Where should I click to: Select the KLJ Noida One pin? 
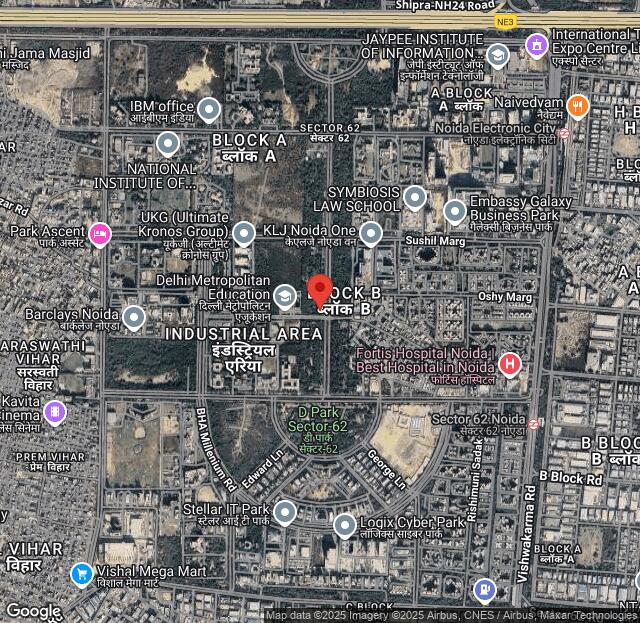click(x=371, y=234)
